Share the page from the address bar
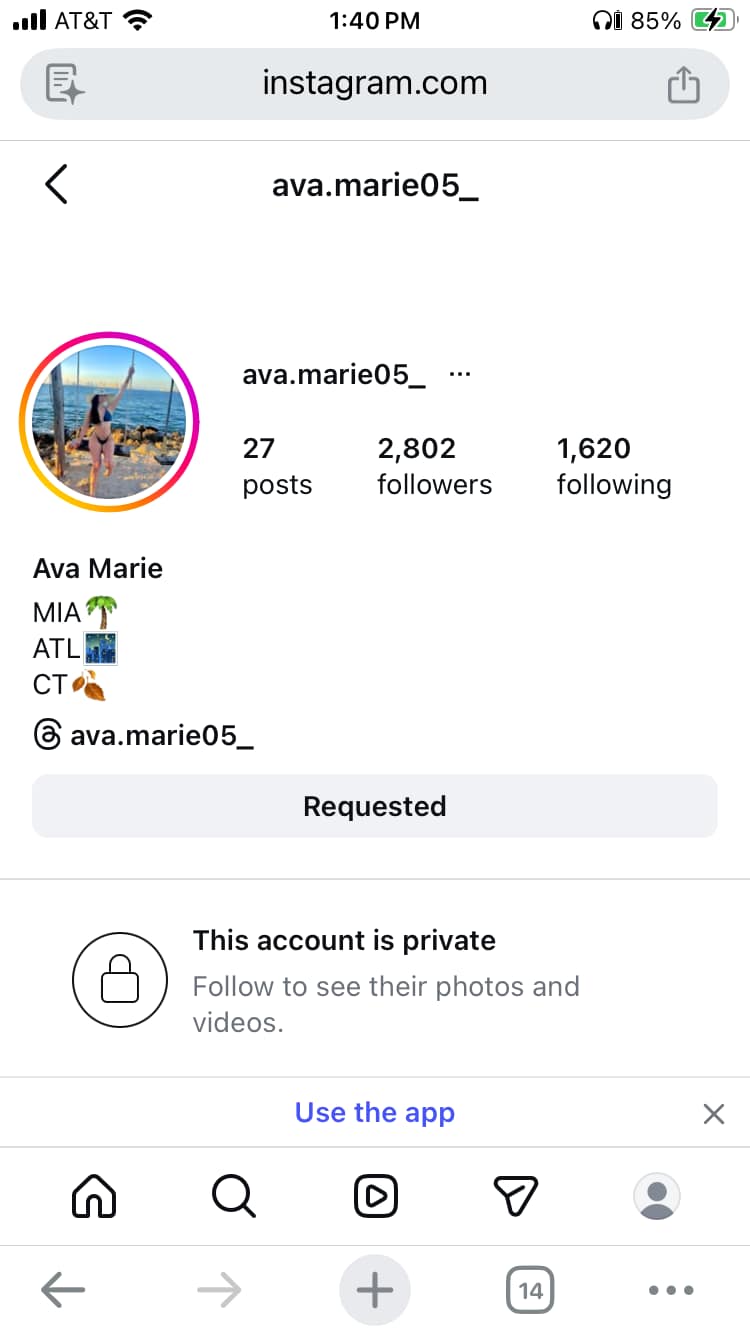This screenshot has height=1334, width=750. pos(683,84)
